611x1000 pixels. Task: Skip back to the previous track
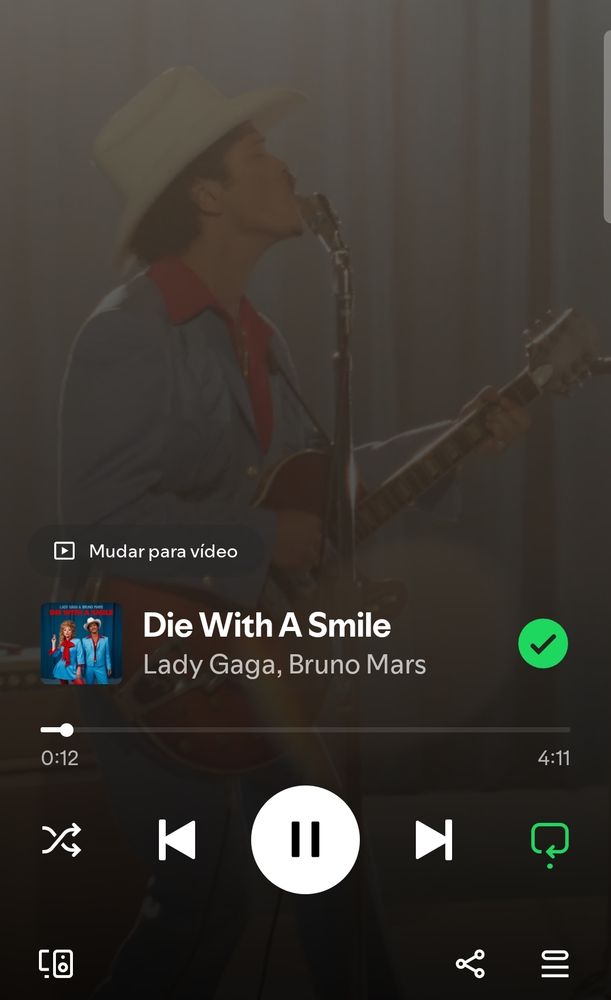(177, 840)
